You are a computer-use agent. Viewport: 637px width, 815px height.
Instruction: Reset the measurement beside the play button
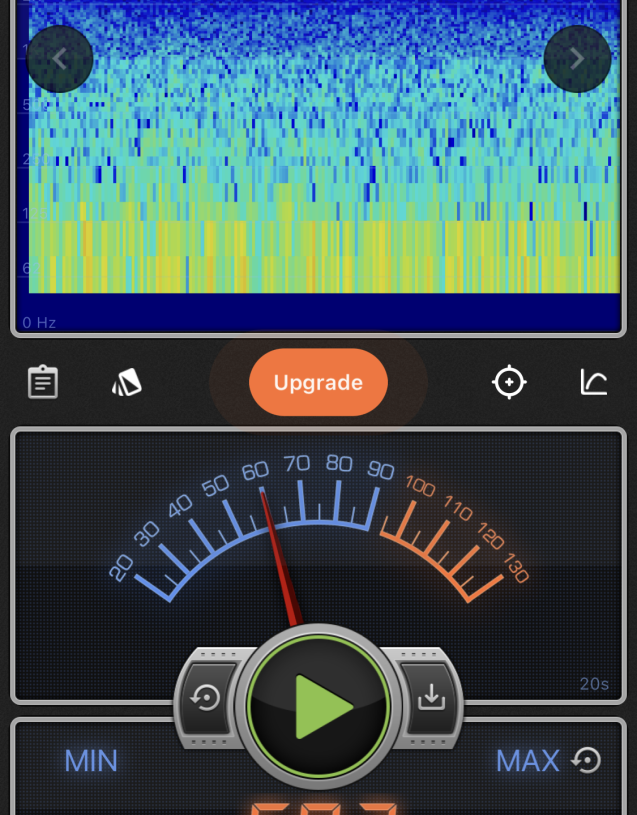(207, 697)
